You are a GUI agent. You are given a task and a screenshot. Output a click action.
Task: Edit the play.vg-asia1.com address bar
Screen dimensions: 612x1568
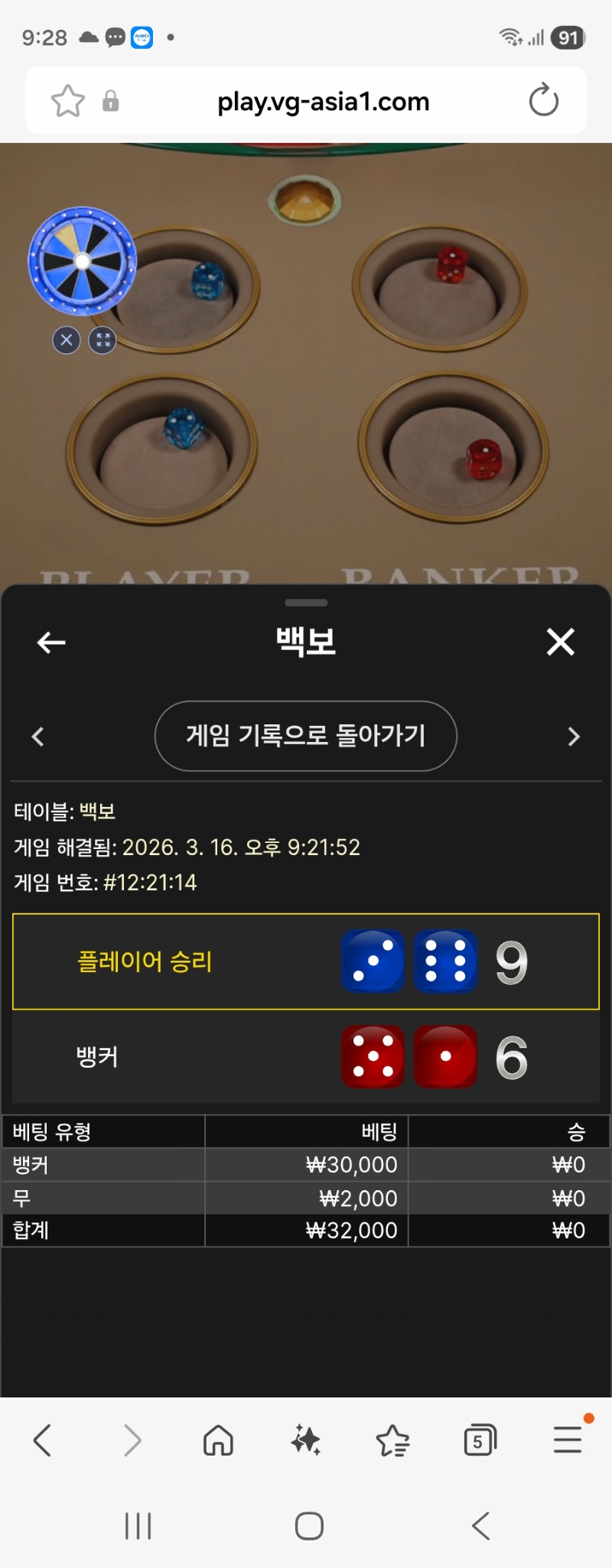(323, 101)
